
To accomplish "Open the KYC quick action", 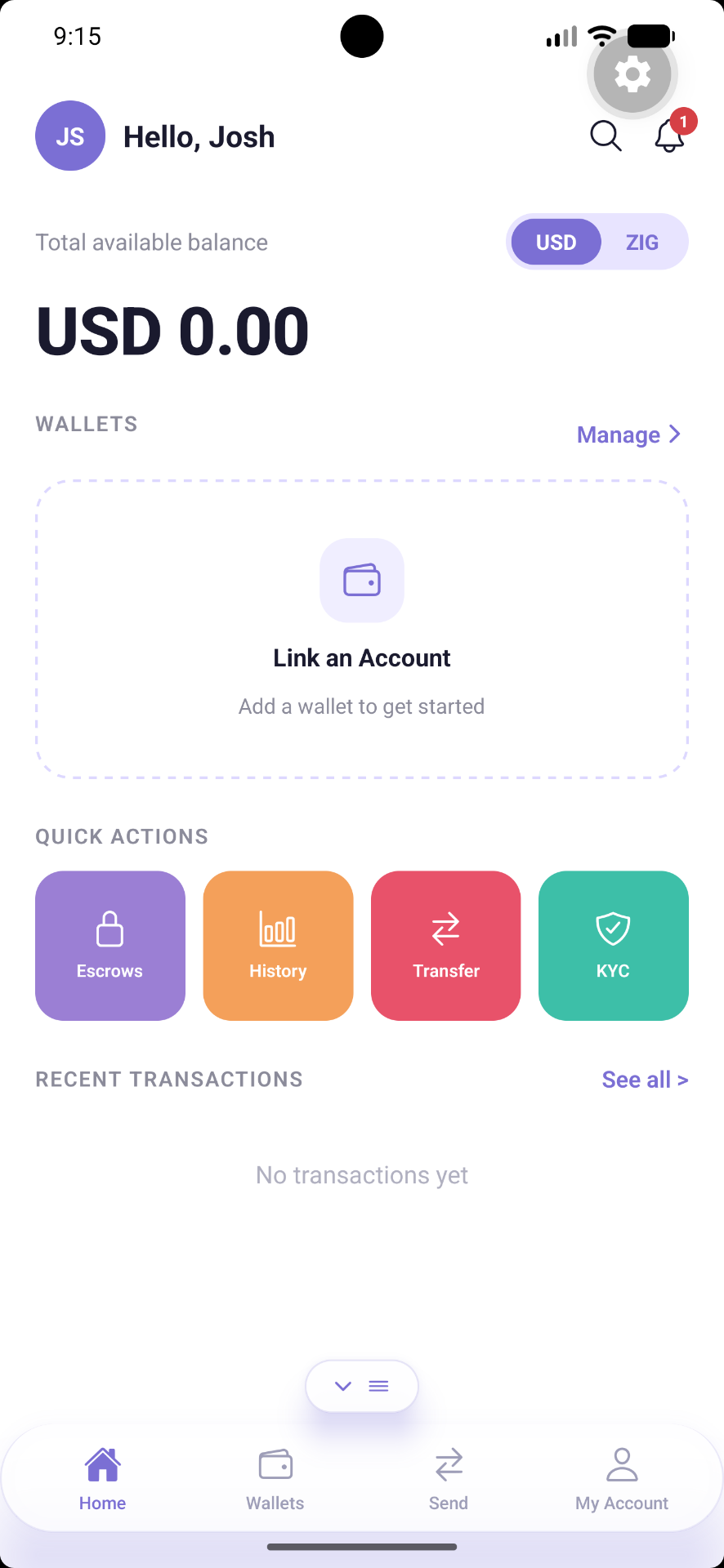I will click(613, 945).
